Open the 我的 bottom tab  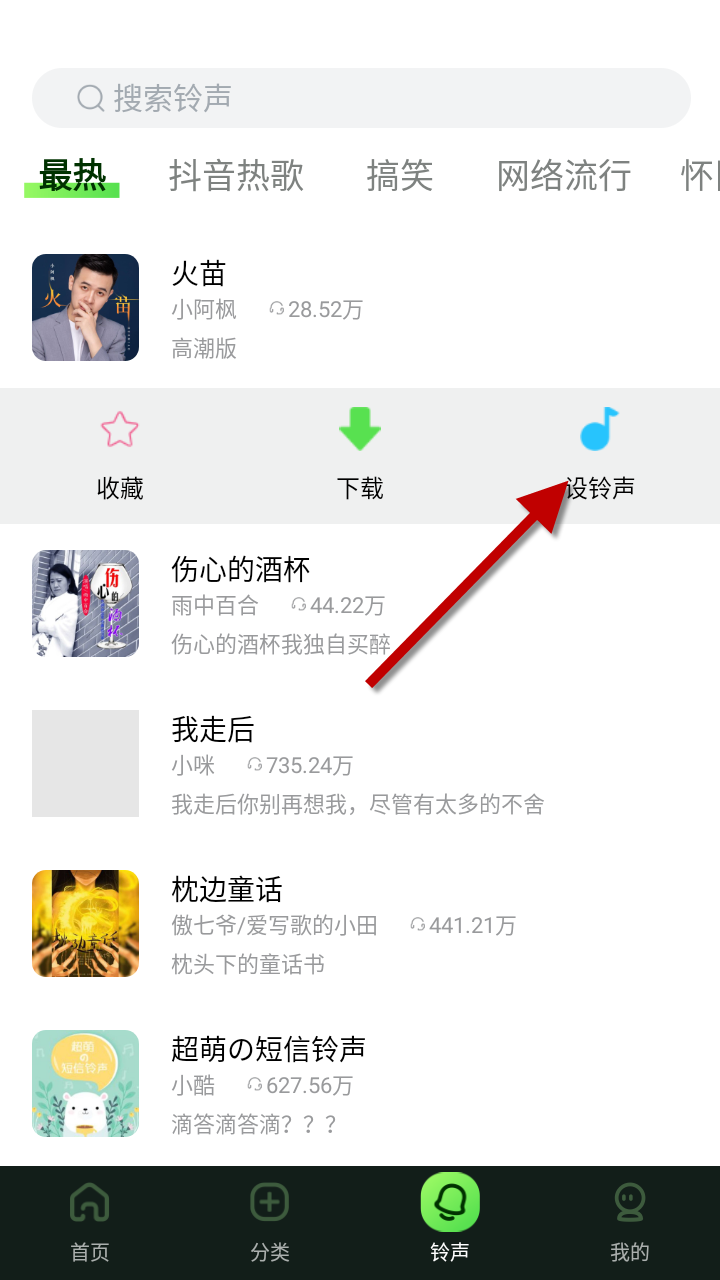pyautogui.click(x=630, y=1222)
